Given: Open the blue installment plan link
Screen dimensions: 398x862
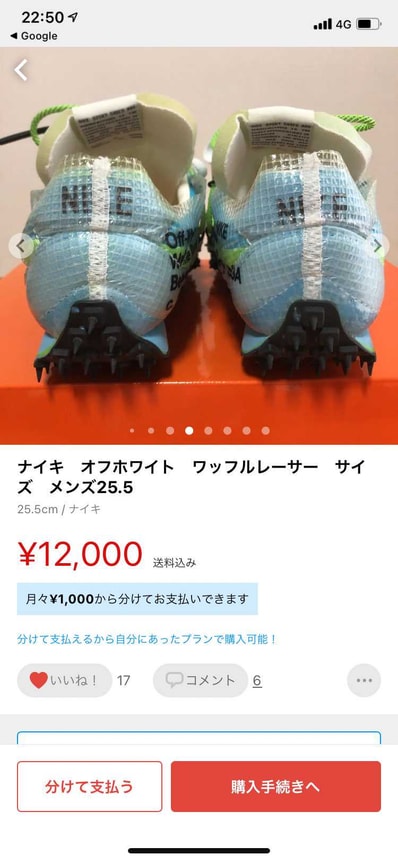Looking at the screenshot, I should (x=147, y=640).
